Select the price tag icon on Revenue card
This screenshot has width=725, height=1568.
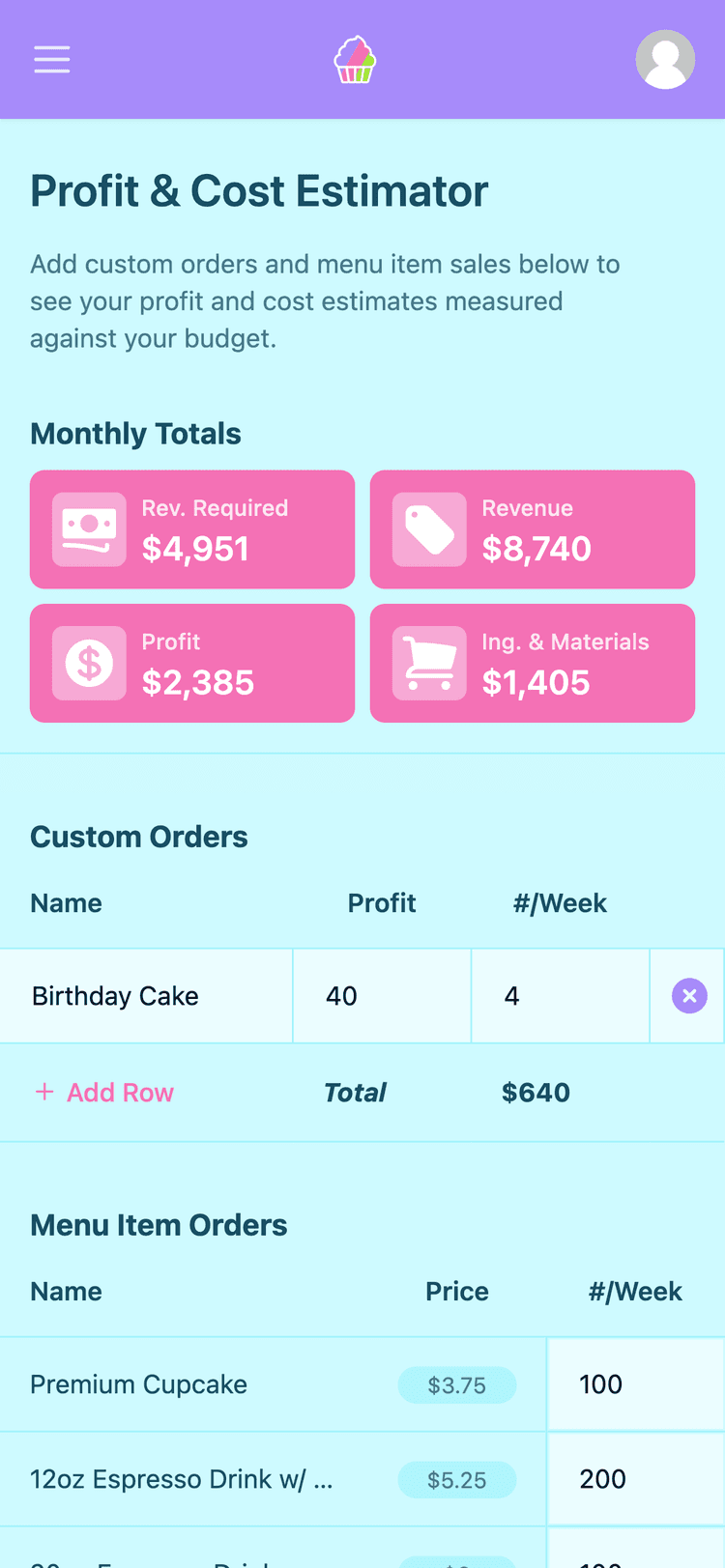(428, 529)
